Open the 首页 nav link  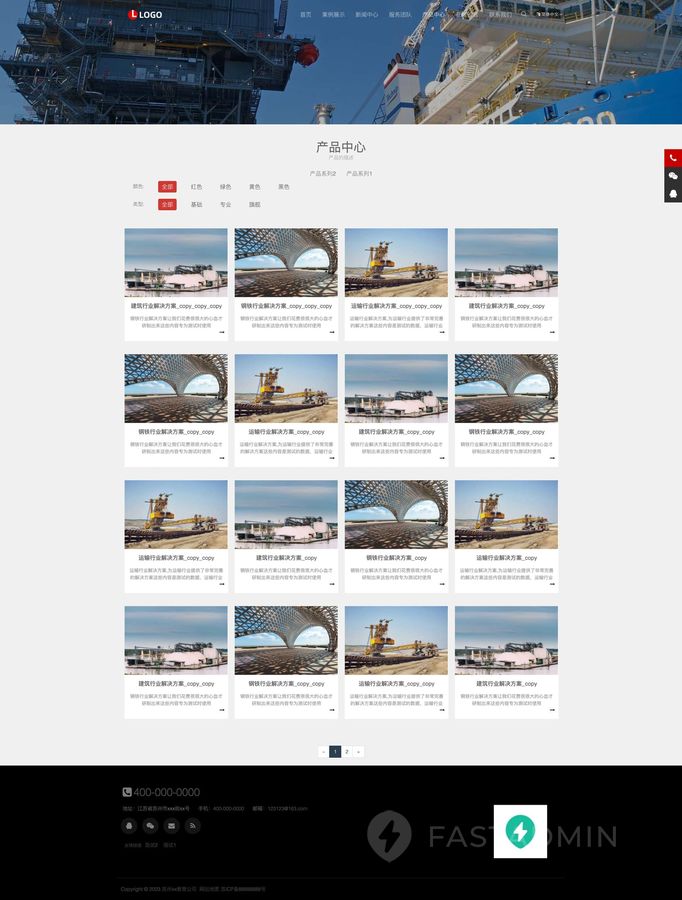306,15
